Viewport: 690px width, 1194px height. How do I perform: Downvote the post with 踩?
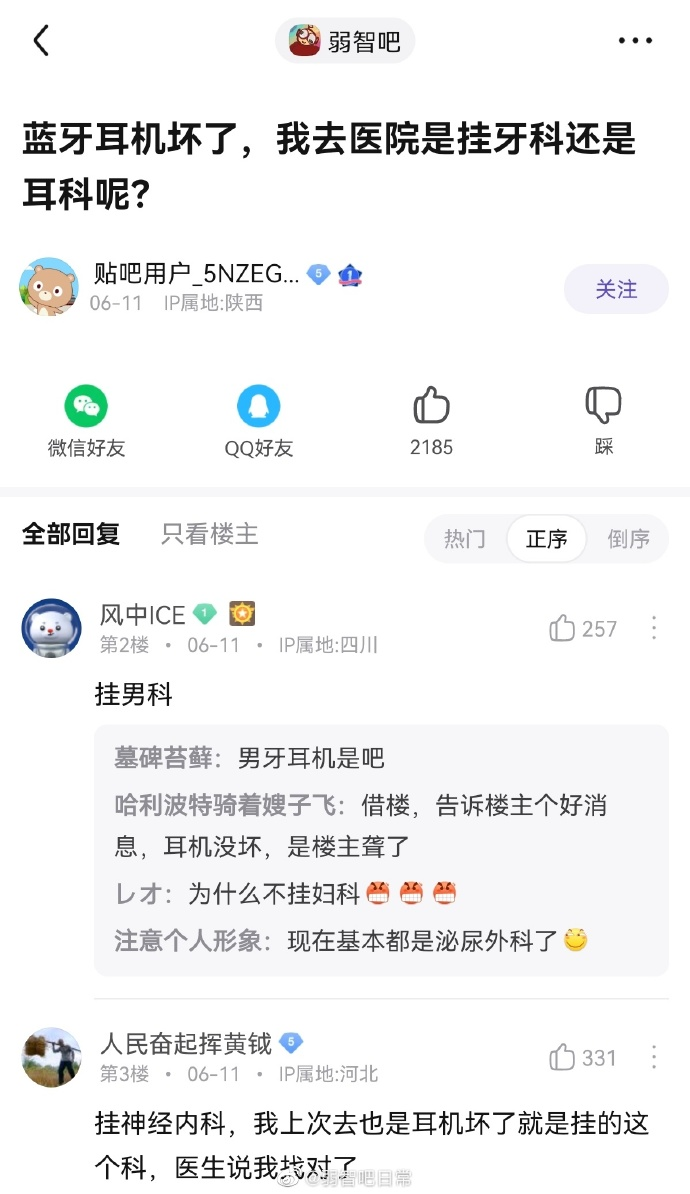click(604, 421)
